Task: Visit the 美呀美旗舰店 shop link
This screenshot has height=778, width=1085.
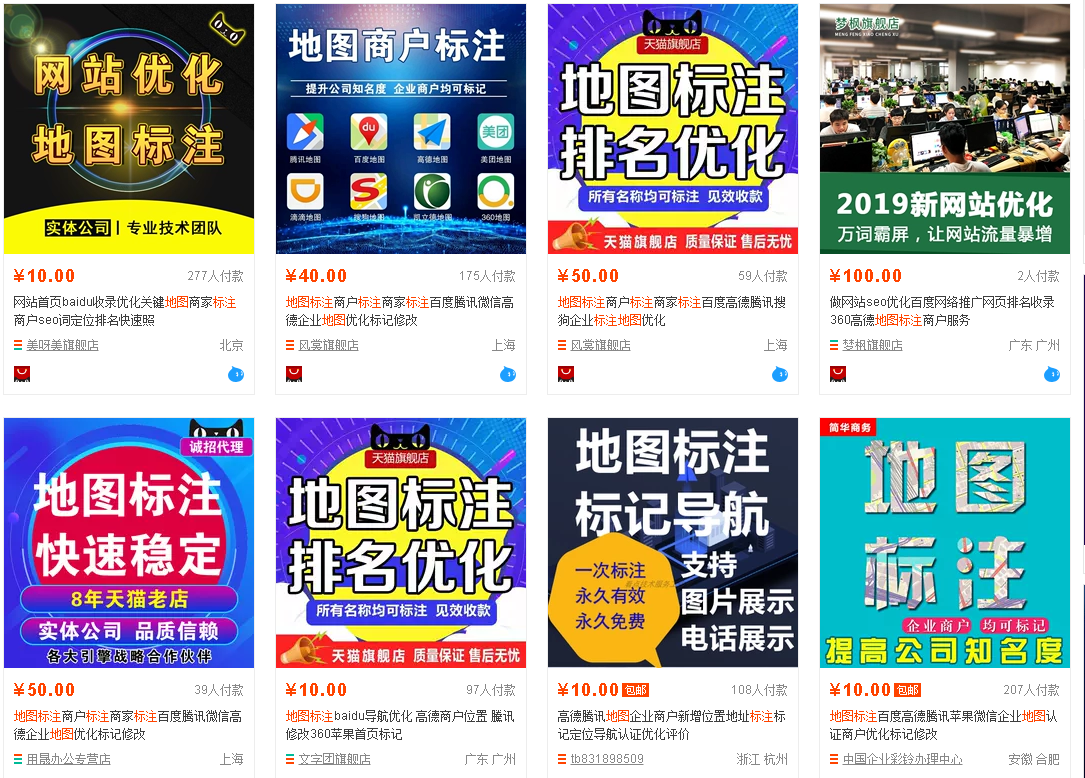Action: click(62, 345)
